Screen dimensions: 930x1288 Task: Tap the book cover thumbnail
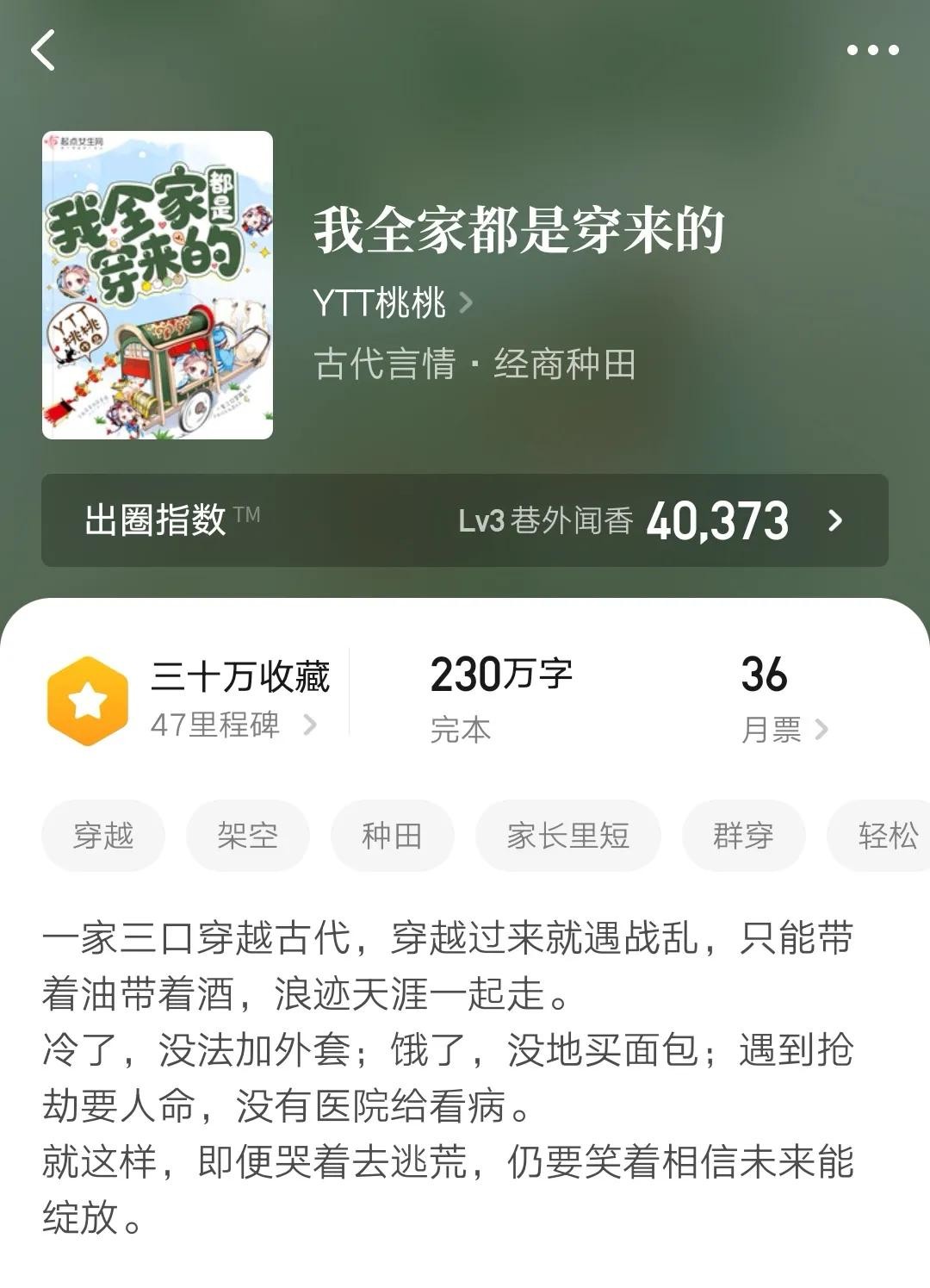pyautogui.click(x=158, y=285)
